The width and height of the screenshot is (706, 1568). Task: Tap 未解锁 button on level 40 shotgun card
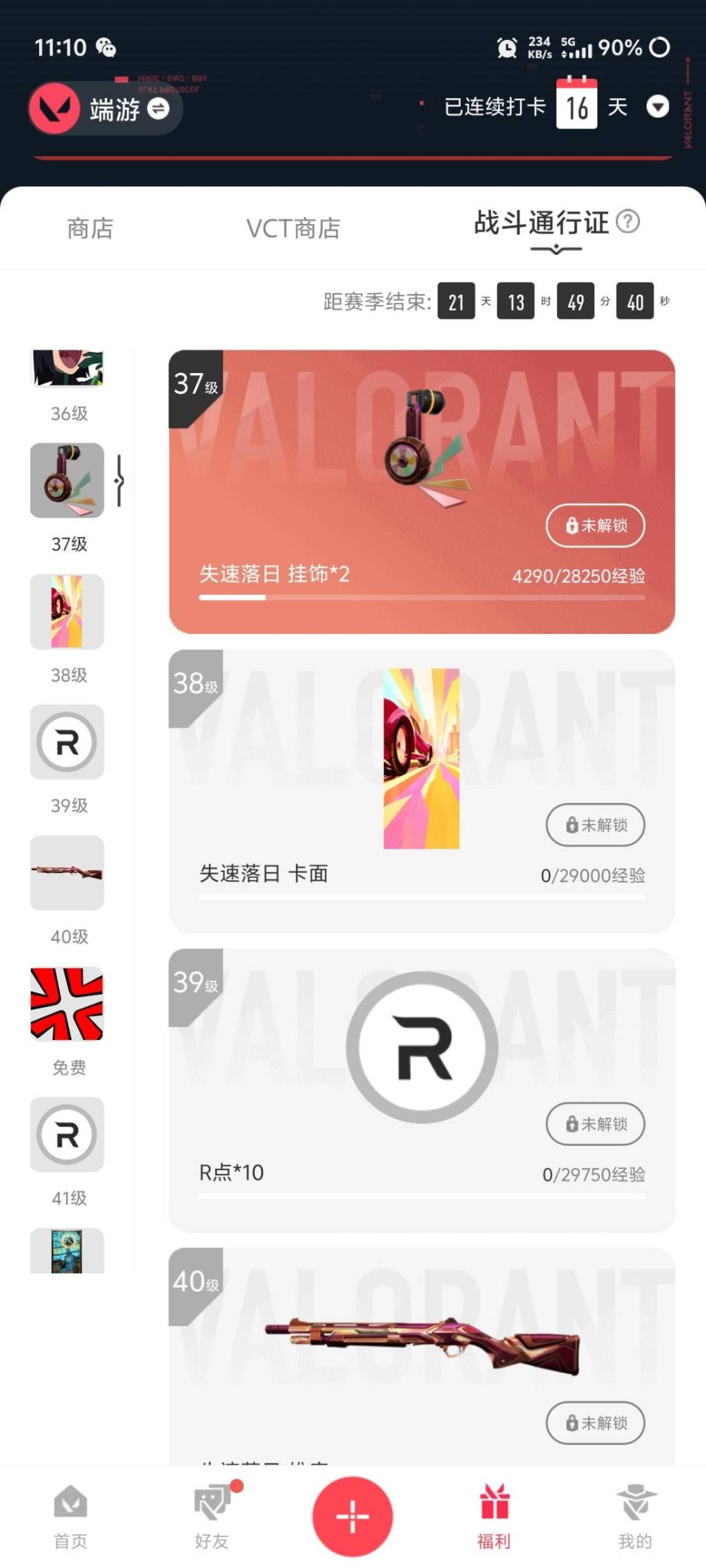click(x=596, y=1423)
